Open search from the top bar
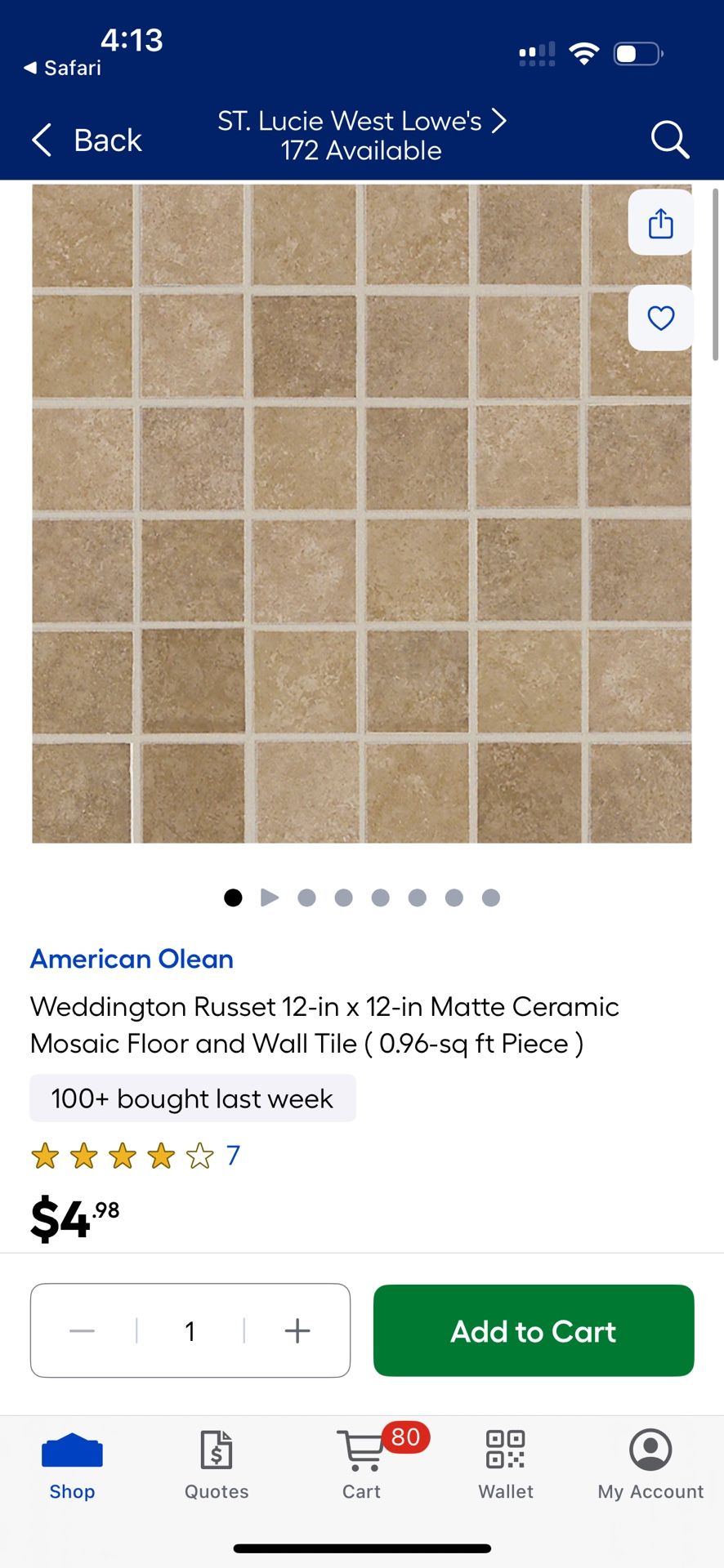Screen dimensions: 724x1568 point(669,140)
